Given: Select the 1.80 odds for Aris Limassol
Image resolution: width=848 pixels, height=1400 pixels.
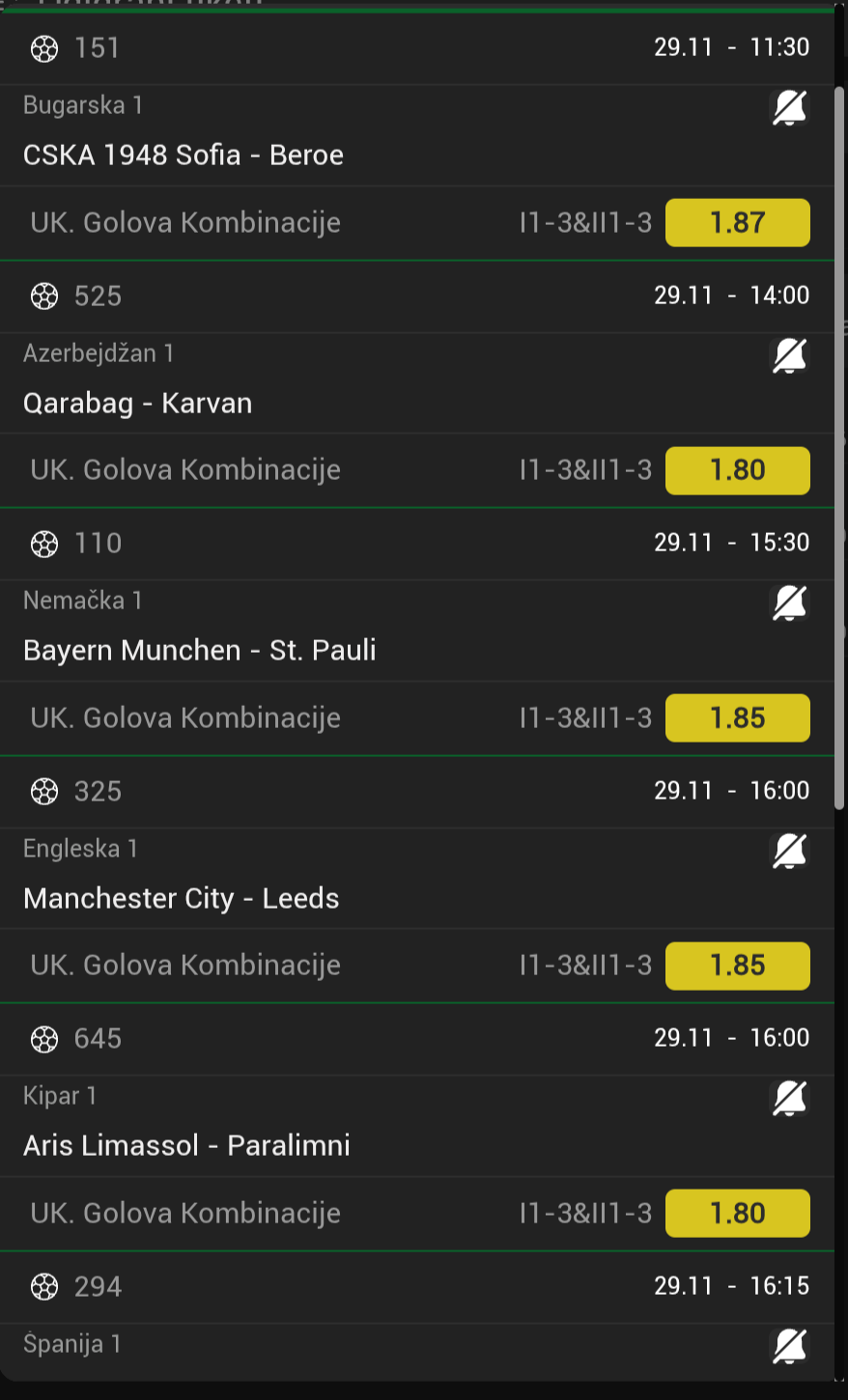Looking at the screenshot, I should (737, 1214).
